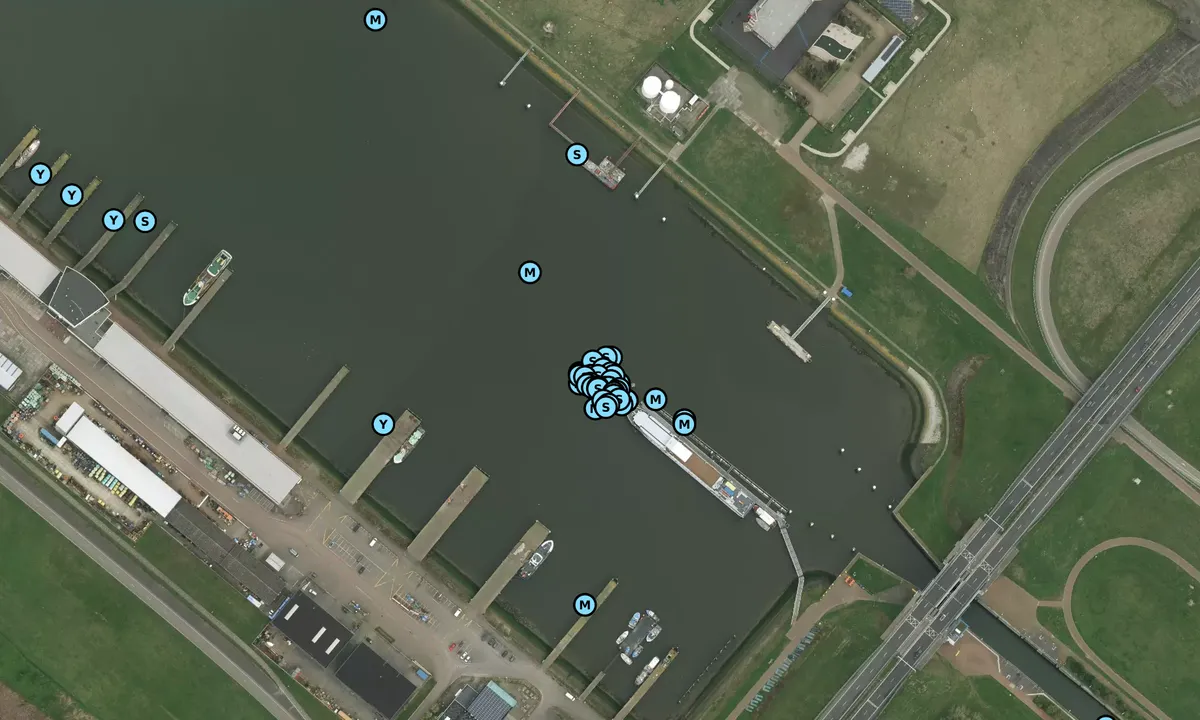Viewport: 1200px width, 720px height.
Task: Open the M marker at the top edge of the water
Action: tap(375, 19)
